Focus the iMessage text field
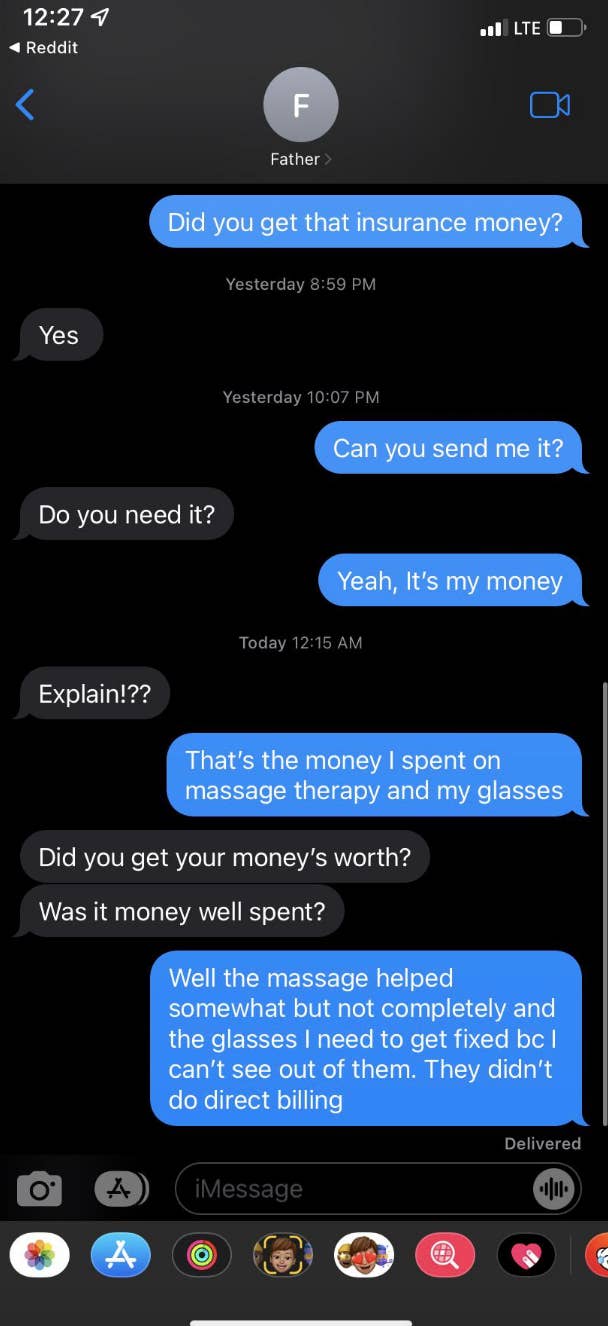 coord(350,1189)
